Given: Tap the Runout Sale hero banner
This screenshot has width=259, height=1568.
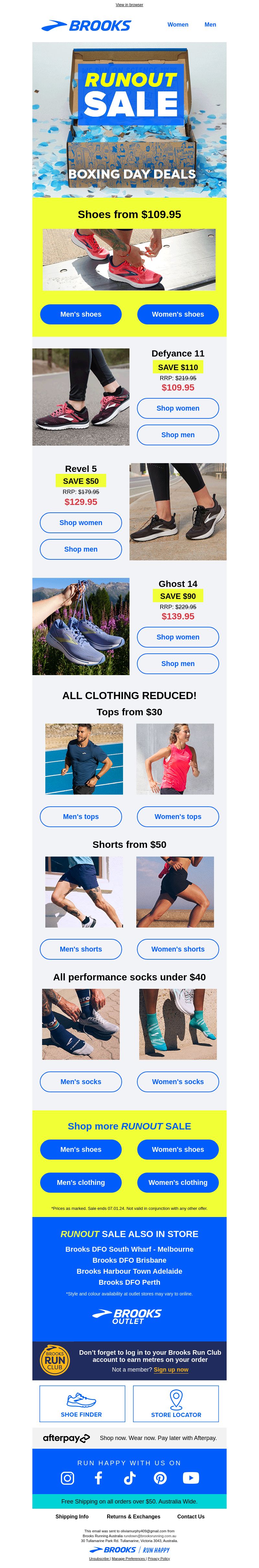Looking at the screenshot, I should (x=129, y=119).
